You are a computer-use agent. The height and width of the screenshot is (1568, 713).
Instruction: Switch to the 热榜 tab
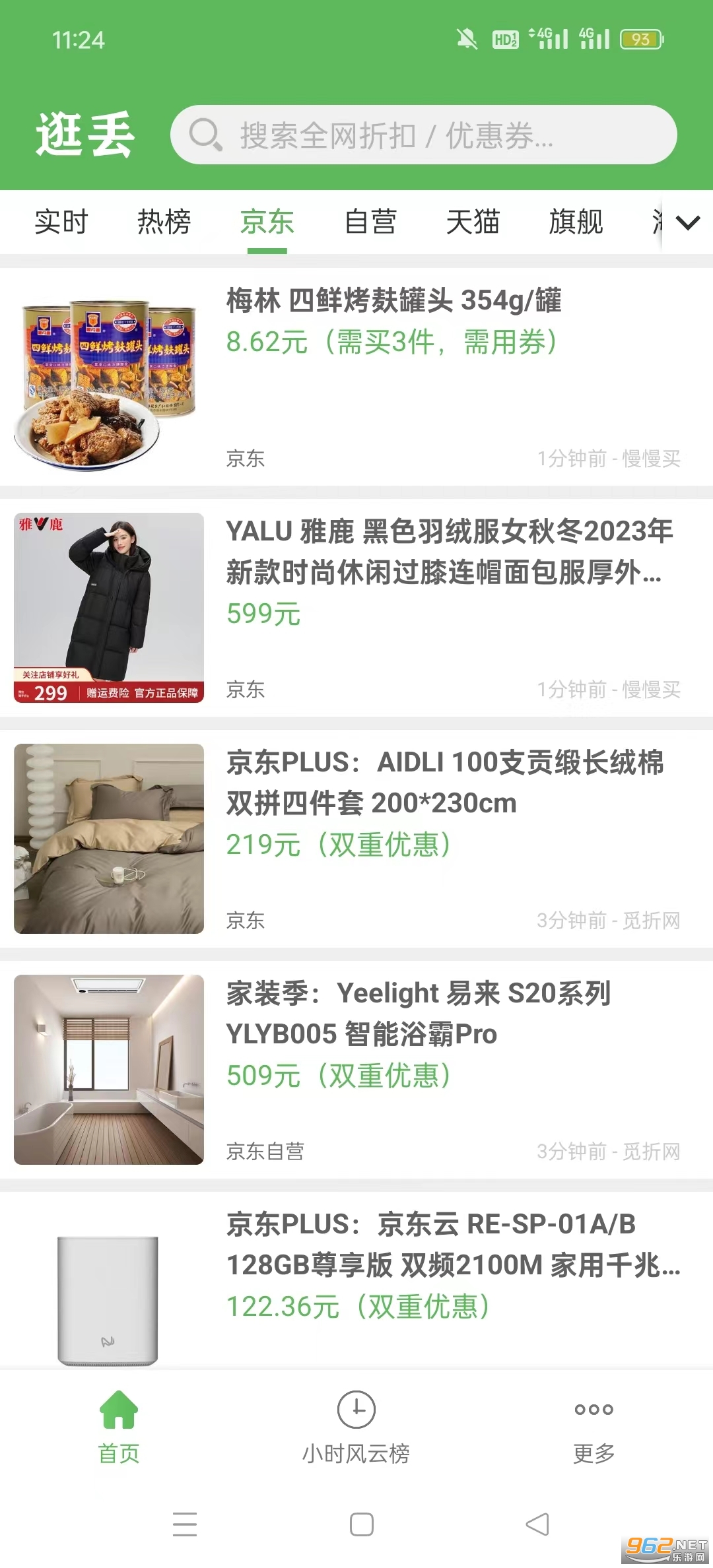(x=164, y=222)
